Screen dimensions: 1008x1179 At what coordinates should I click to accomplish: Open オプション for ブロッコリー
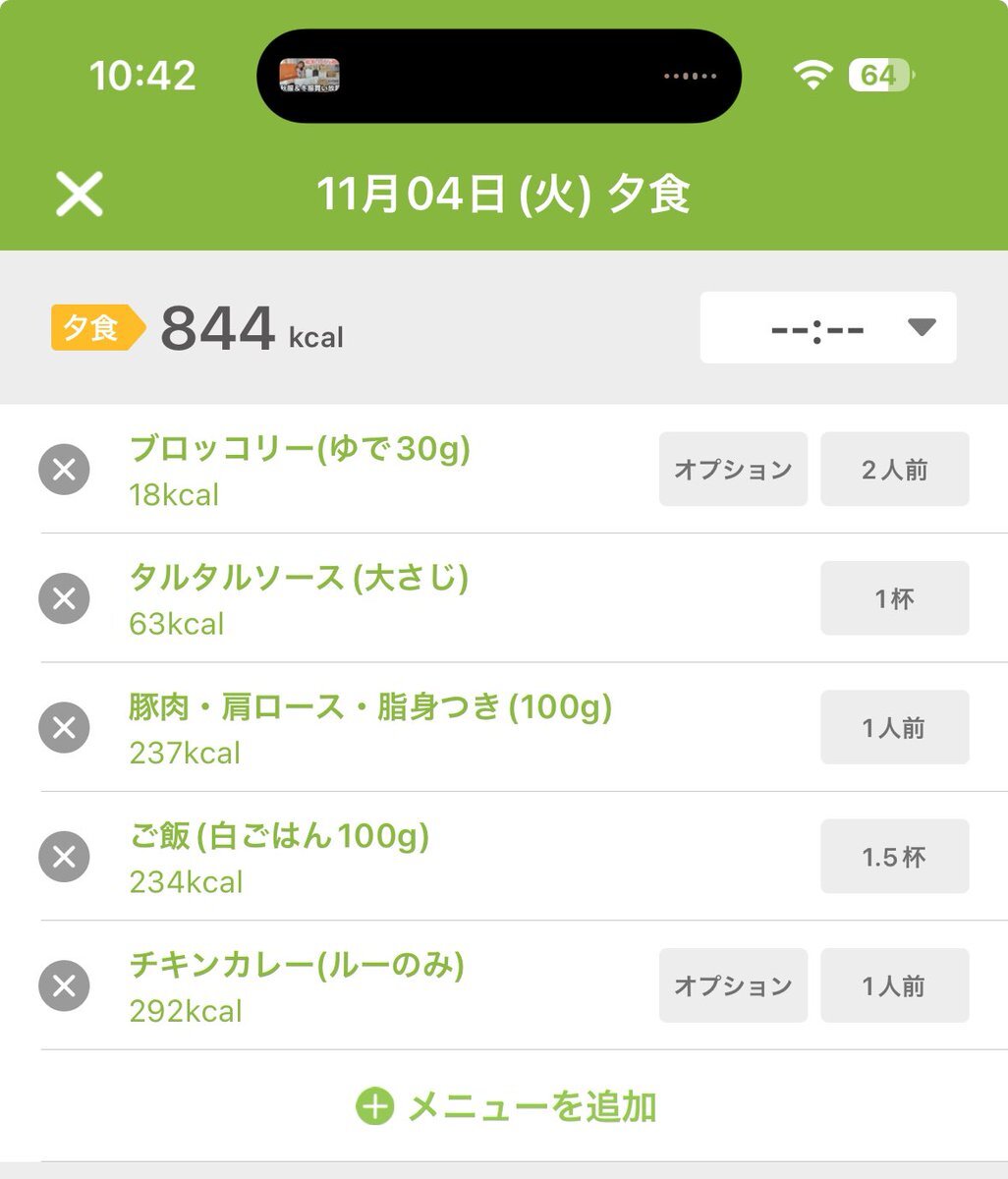pos(733,470)
